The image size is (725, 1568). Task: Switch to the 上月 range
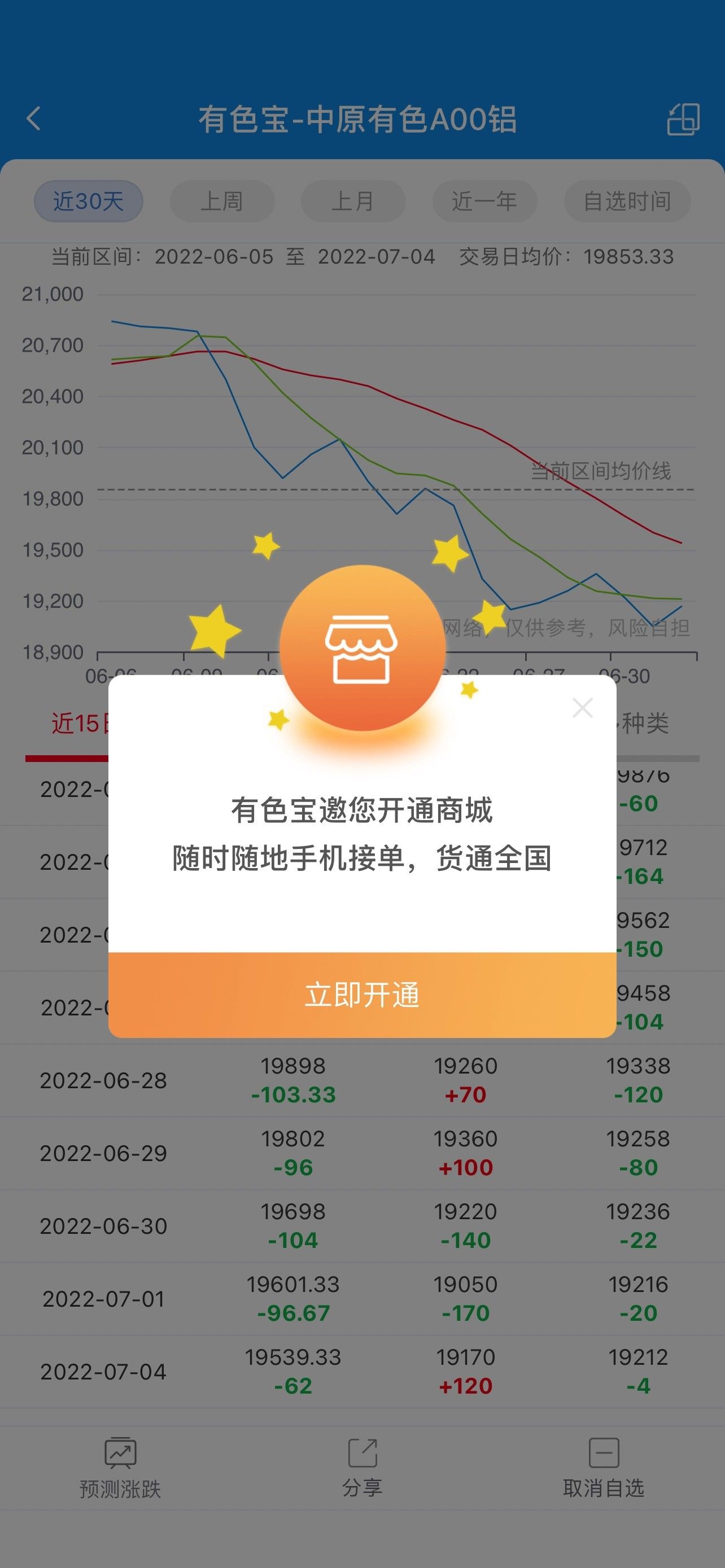(x=353, y=201)
